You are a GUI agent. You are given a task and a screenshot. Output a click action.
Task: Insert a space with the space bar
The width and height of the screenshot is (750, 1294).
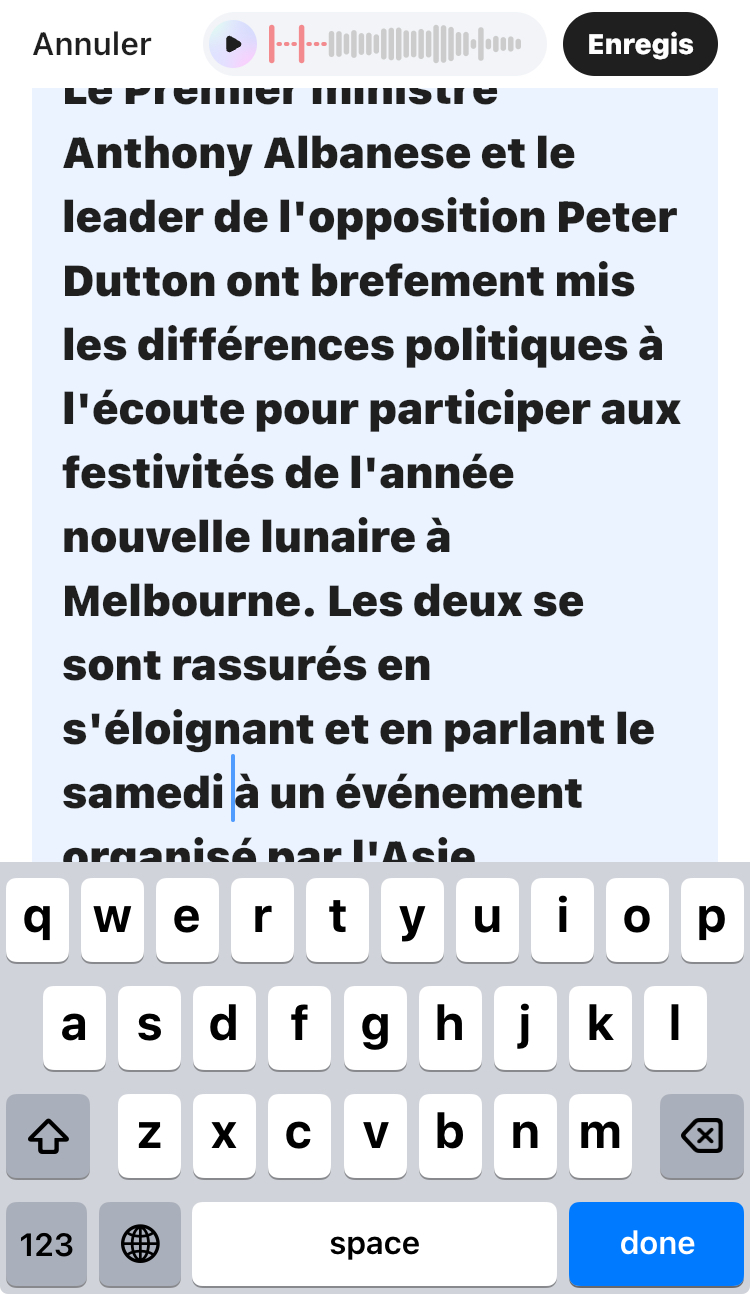pos(374,1244)
